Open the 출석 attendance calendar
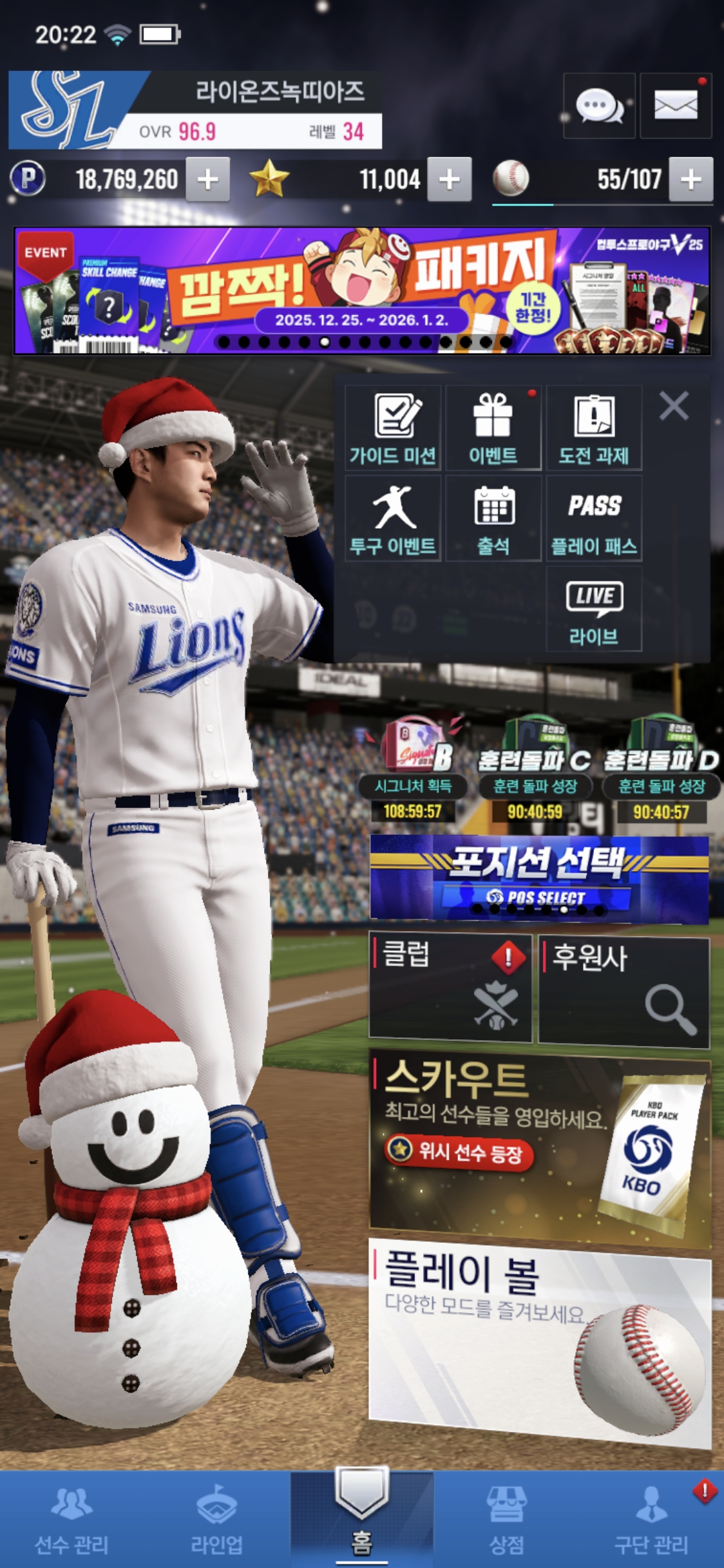Screen dimensions: 724x1568 (493, 519)
